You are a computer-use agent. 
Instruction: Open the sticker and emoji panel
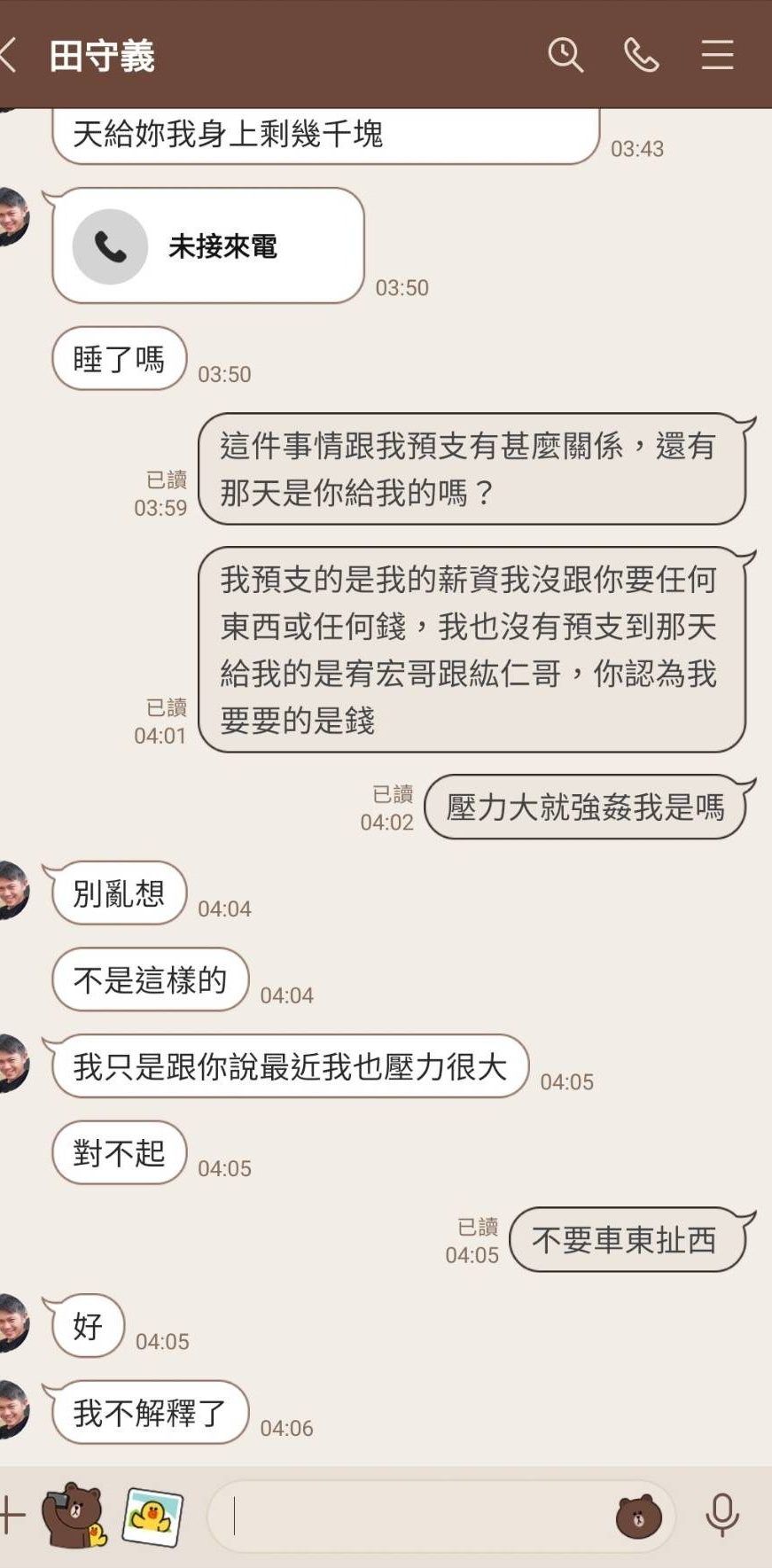[x=639, y=1517]
